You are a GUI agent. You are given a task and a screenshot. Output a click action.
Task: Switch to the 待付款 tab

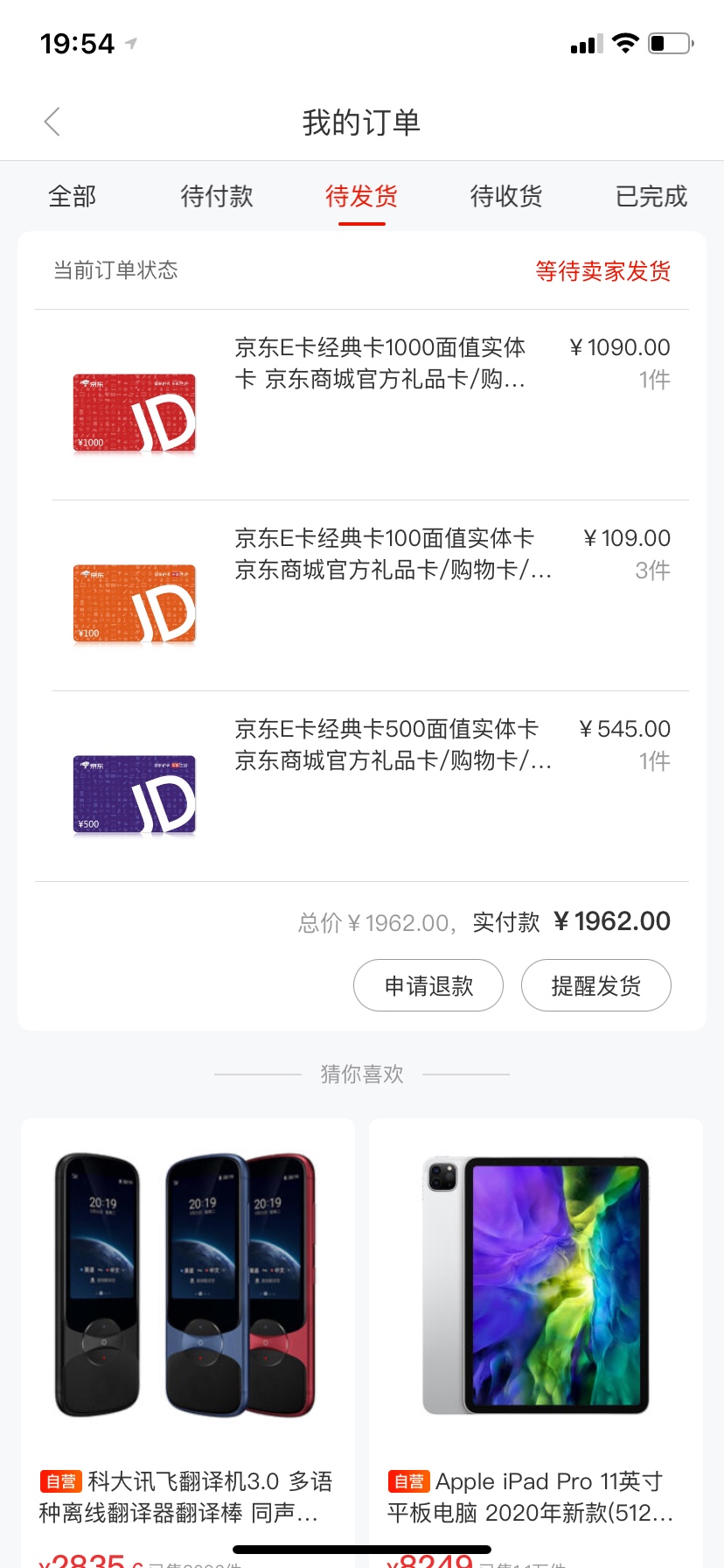pos(217,196)
